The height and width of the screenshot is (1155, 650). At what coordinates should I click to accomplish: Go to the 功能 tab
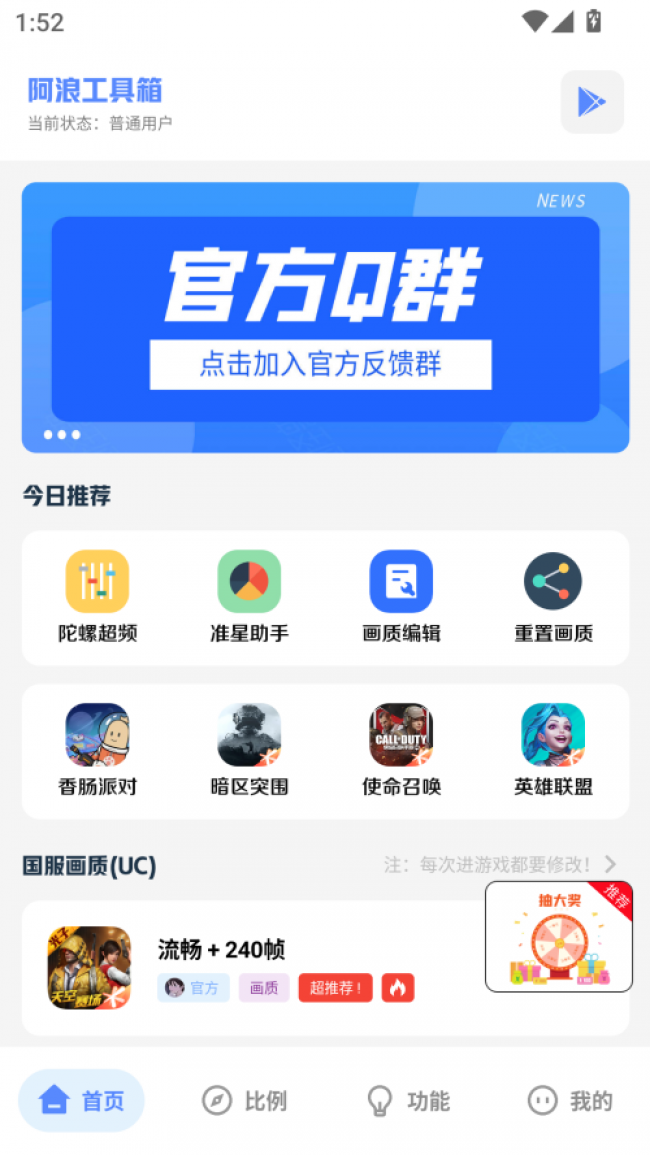[407, 1101]
